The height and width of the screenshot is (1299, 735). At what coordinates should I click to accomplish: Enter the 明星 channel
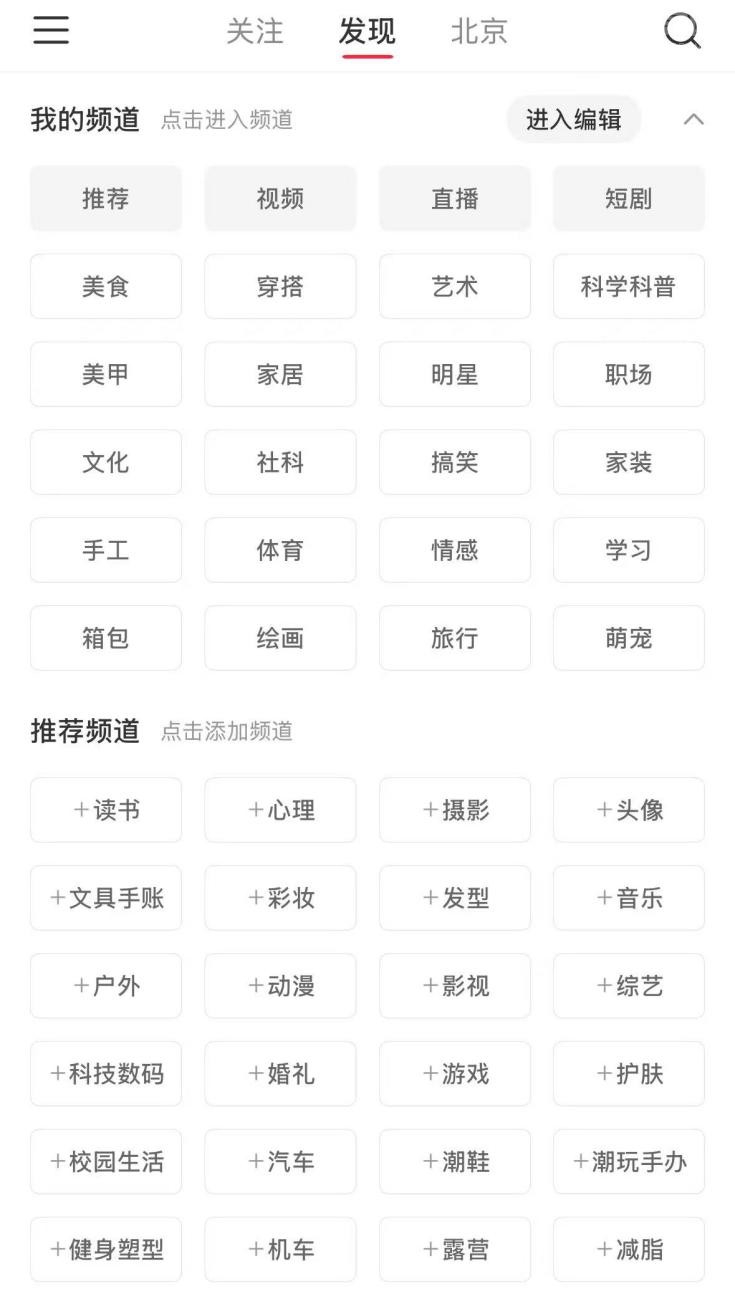[x=455, y=375]
